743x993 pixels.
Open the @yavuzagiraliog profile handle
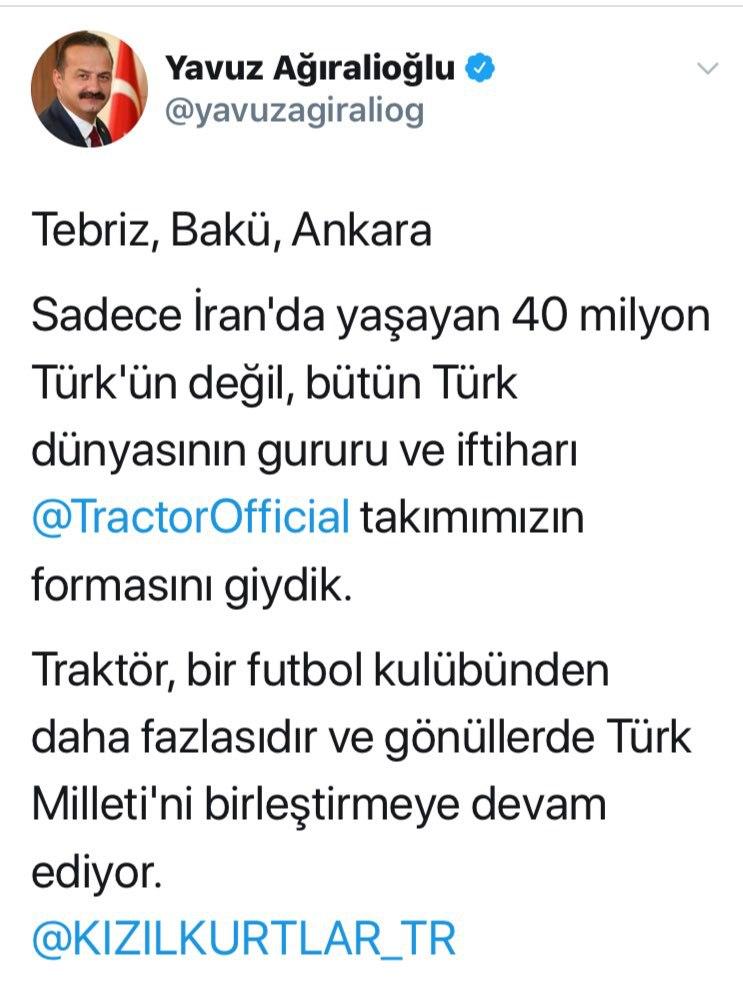[x=294, y=112]
